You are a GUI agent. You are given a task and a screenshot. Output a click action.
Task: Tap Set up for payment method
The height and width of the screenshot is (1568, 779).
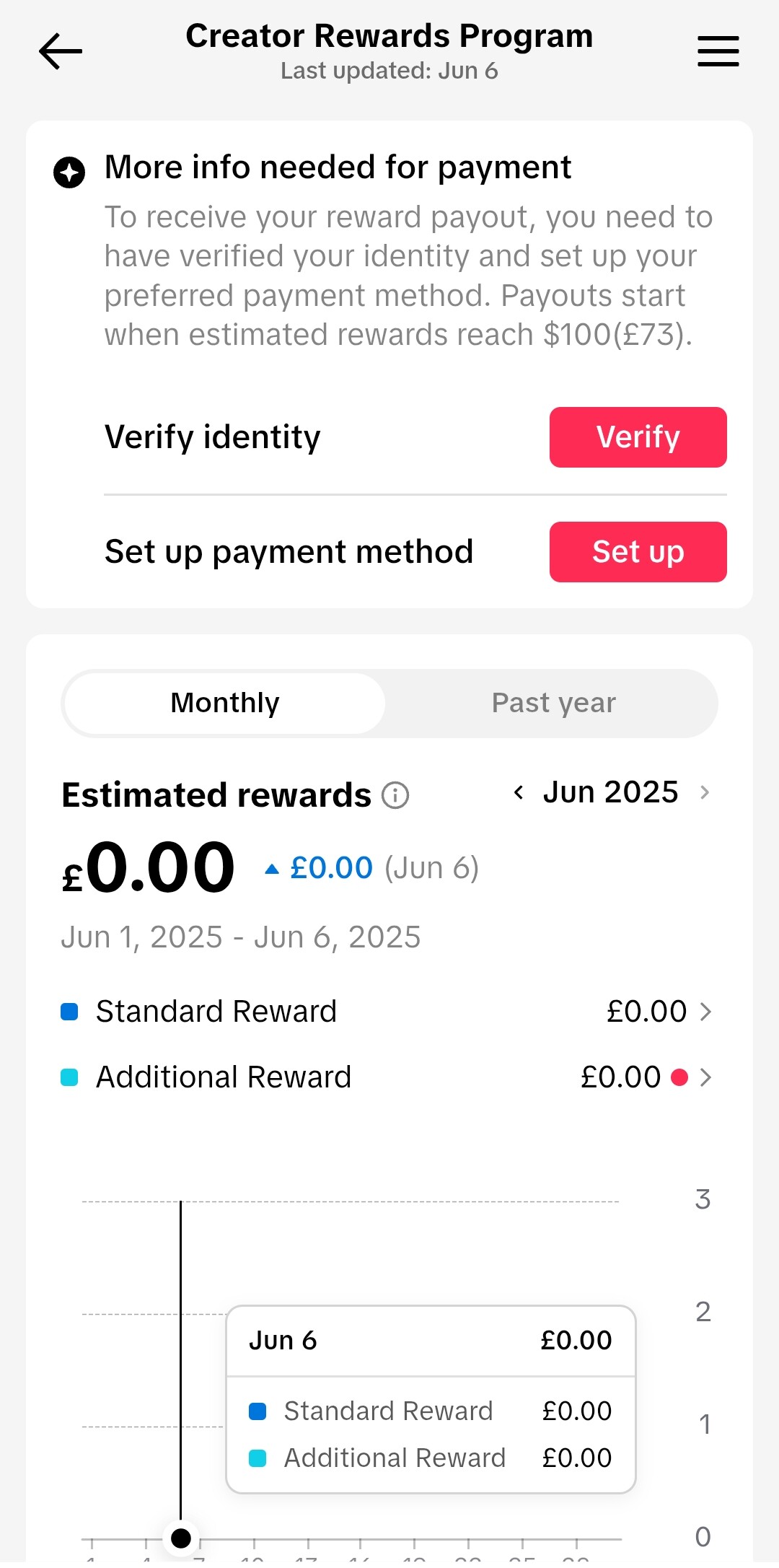click(x=638, y=552)
